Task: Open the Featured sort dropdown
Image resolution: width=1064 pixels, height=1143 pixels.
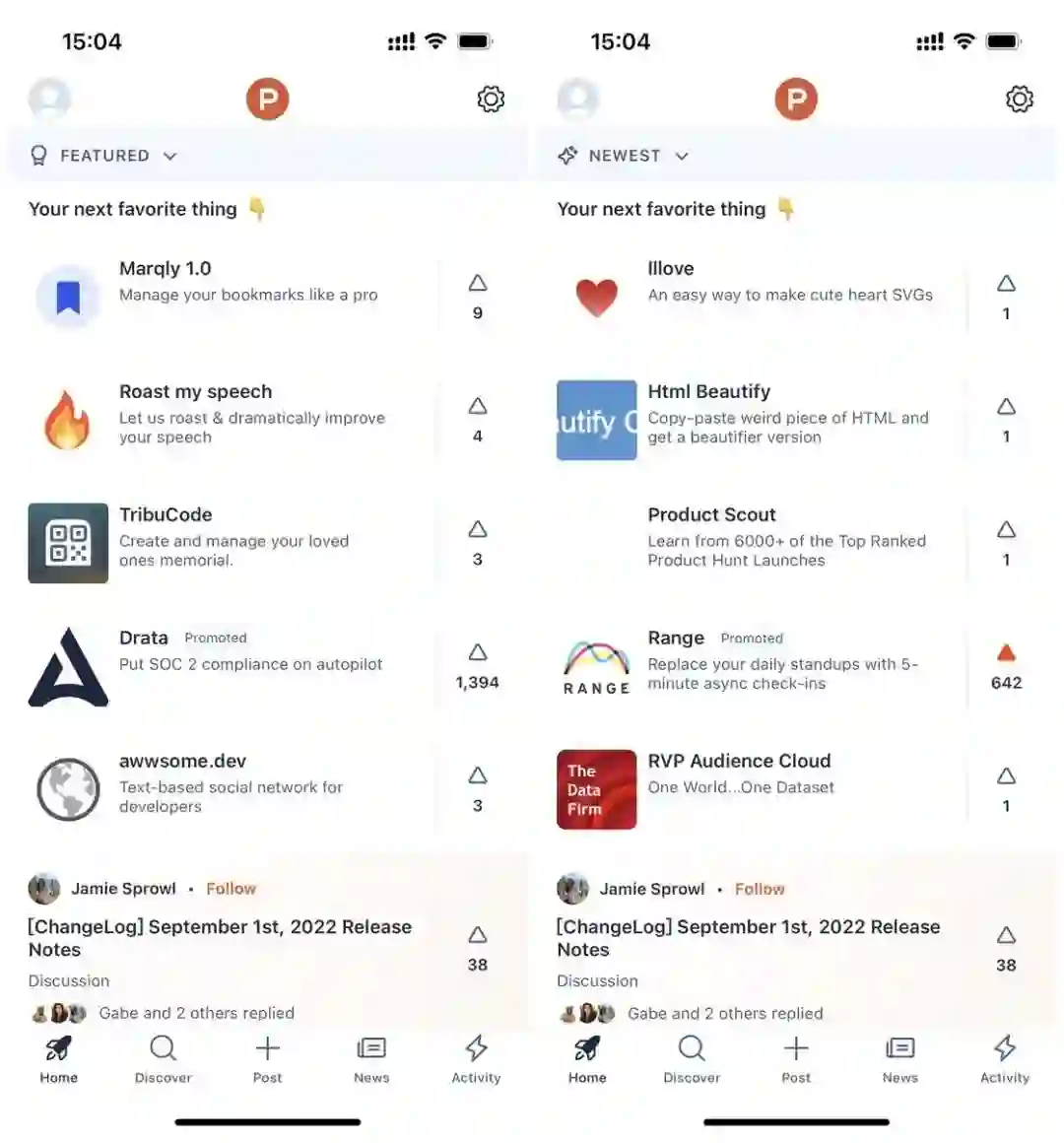Action: pos(104,156)
